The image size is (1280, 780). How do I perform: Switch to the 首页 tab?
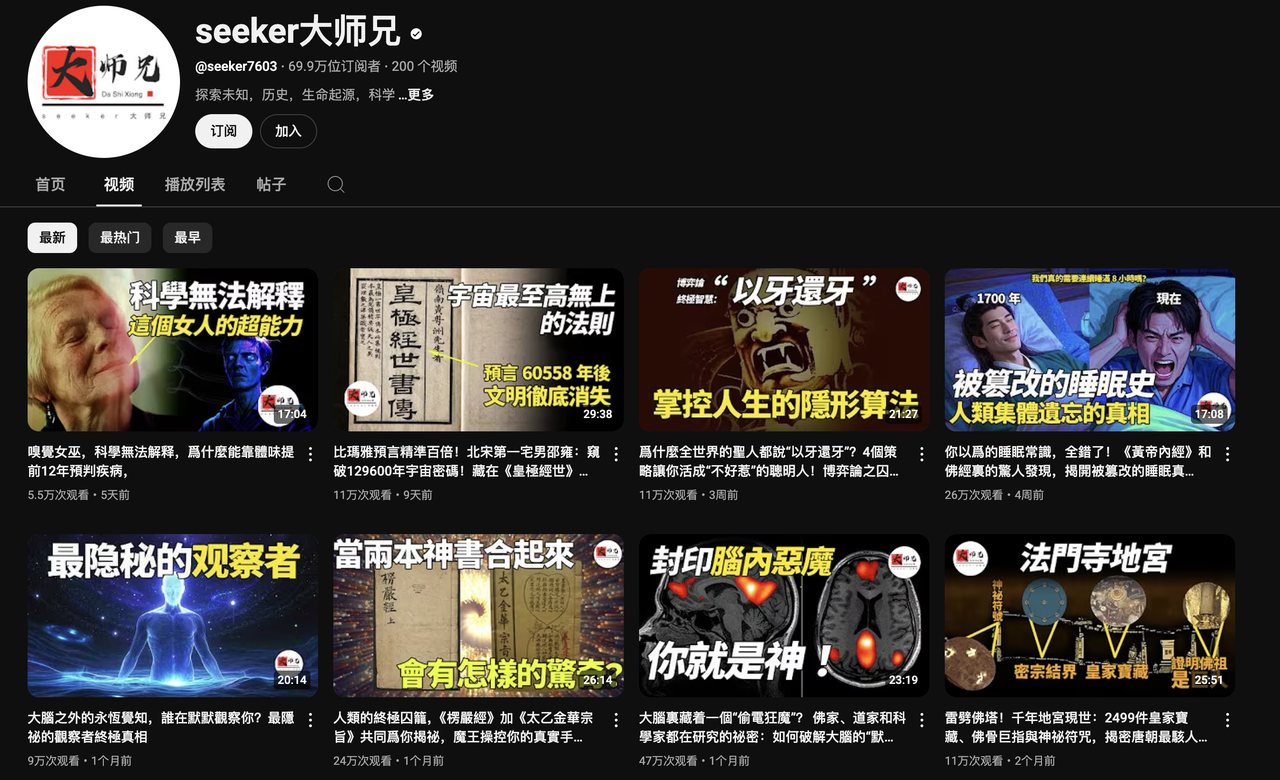50,185
